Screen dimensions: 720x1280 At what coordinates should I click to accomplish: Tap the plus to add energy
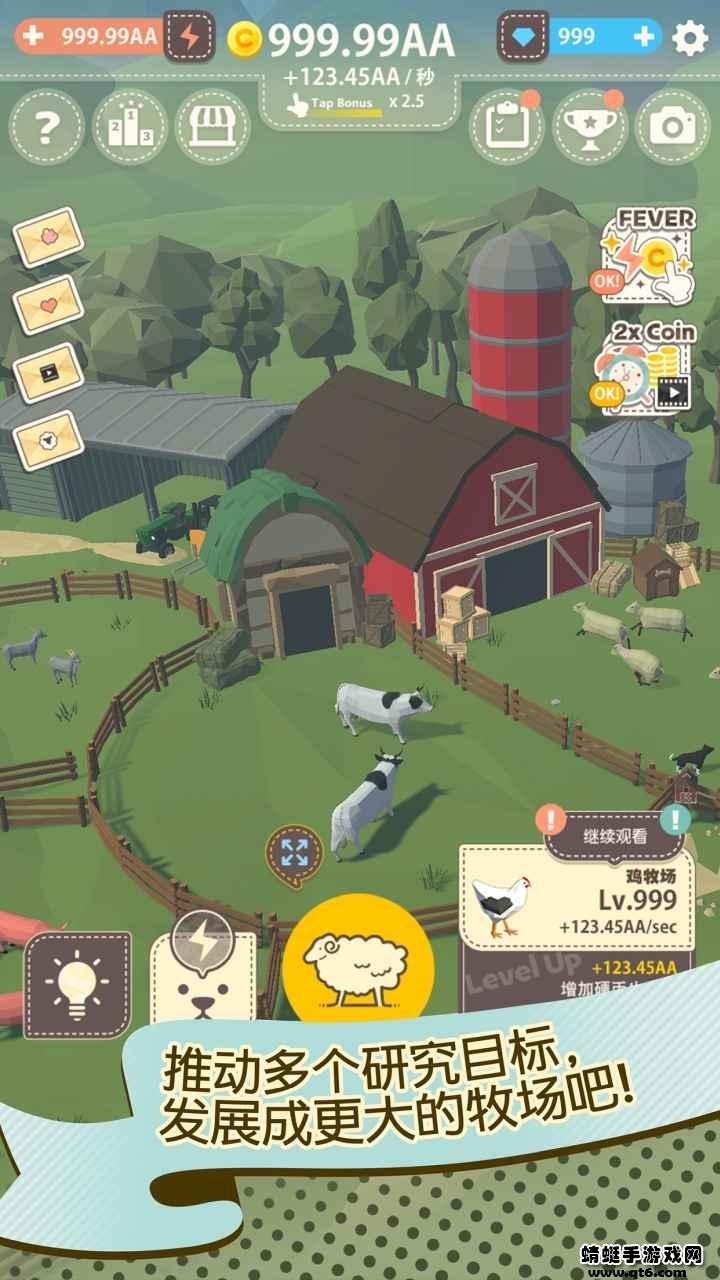pos(34,37)
